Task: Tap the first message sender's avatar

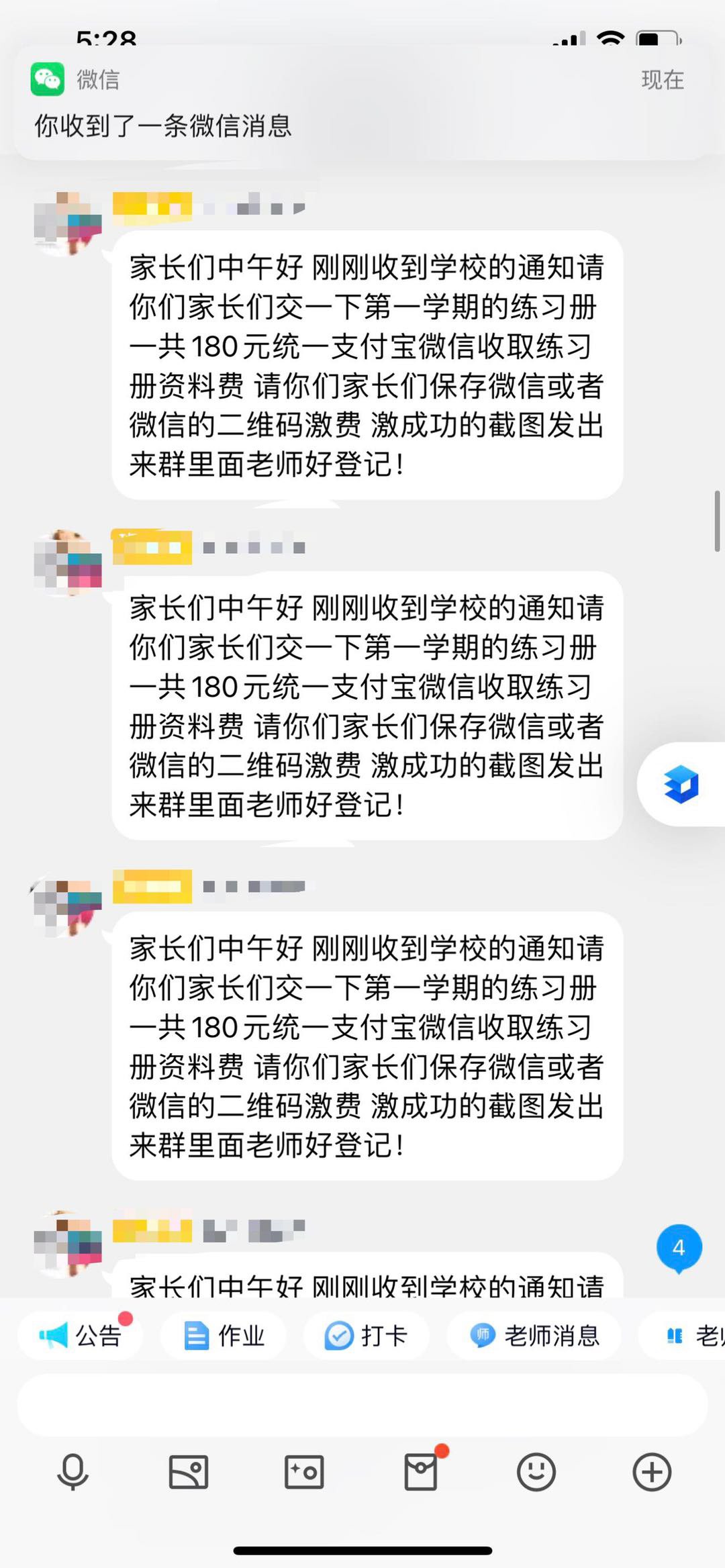Action: point(68,224)
